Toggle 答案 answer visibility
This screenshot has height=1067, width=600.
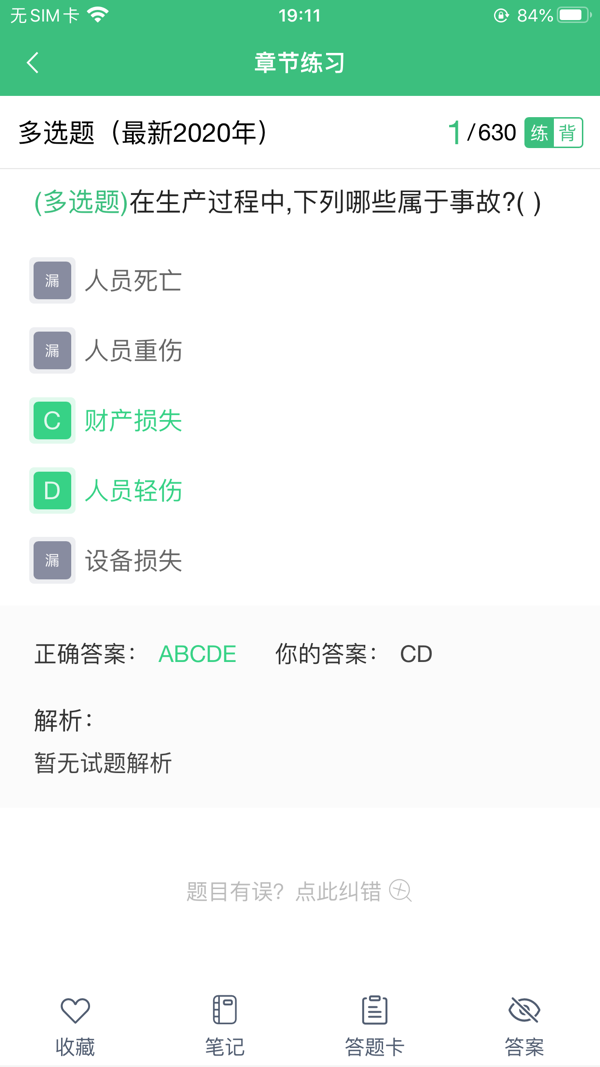click(524, 1027)
